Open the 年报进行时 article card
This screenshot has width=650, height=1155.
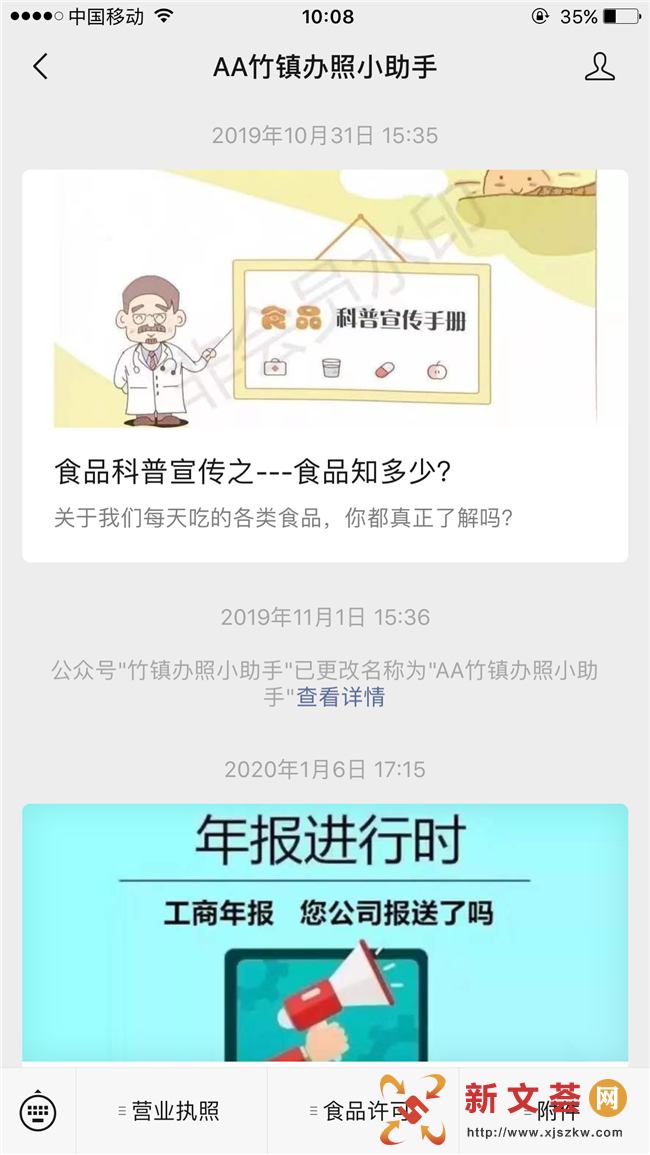pos(325,930)
